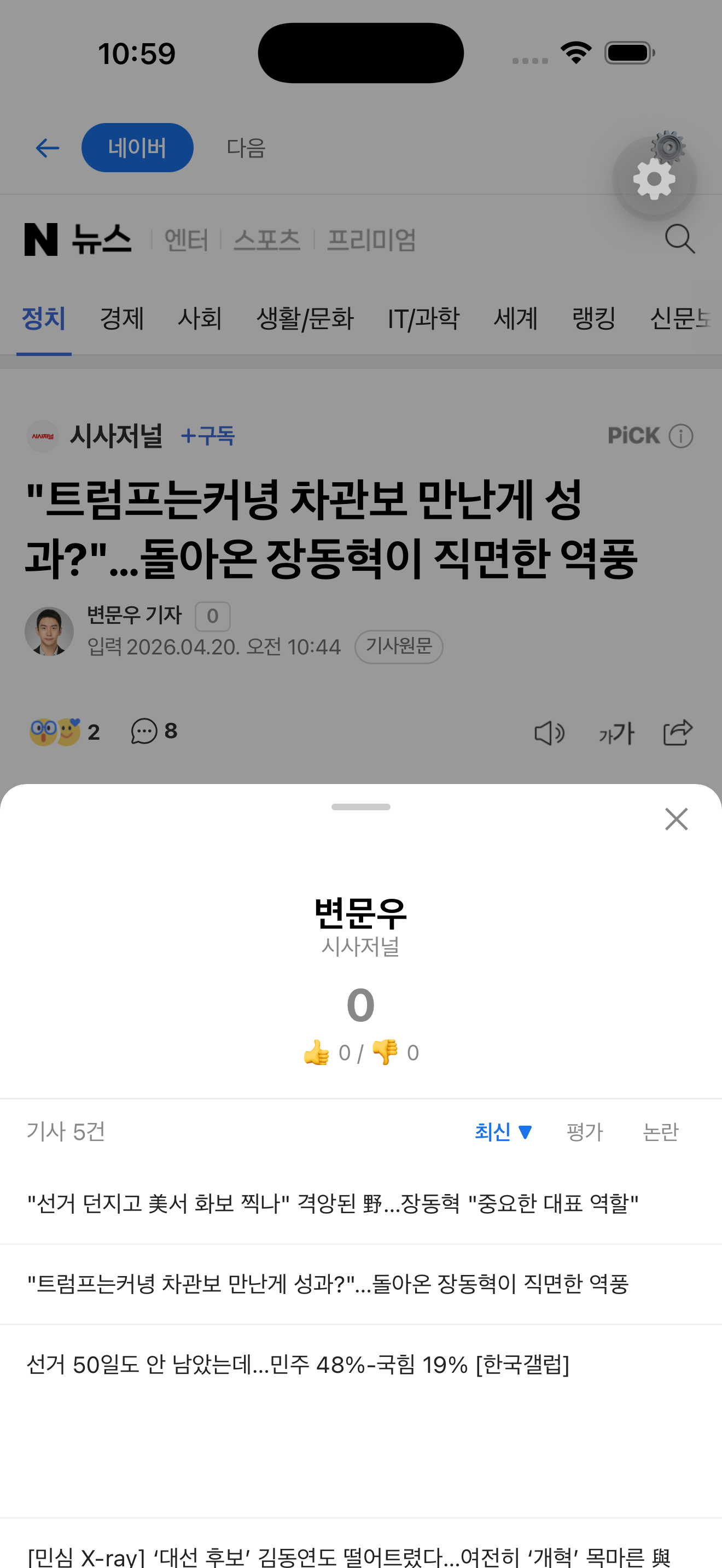
Task: Subscribe via the +구독 link
Action: pos(209,436)
